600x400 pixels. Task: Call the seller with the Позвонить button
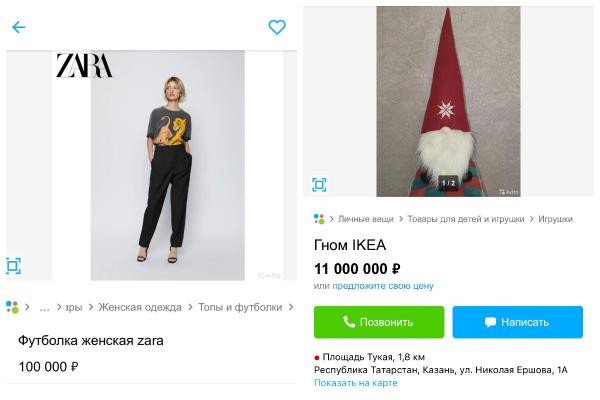coord(379,322)
